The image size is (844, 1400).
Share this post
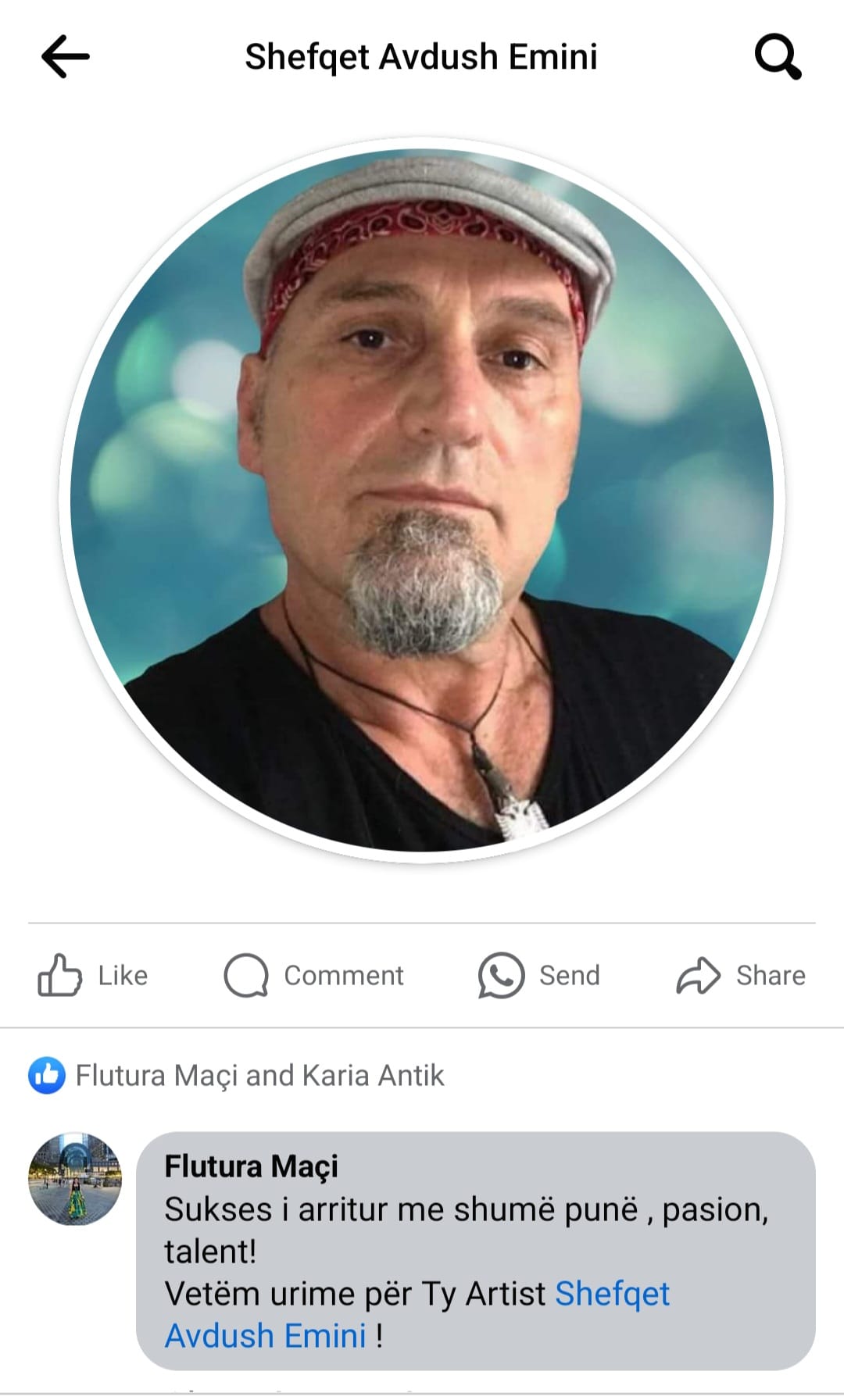click(x=740, y=975)
